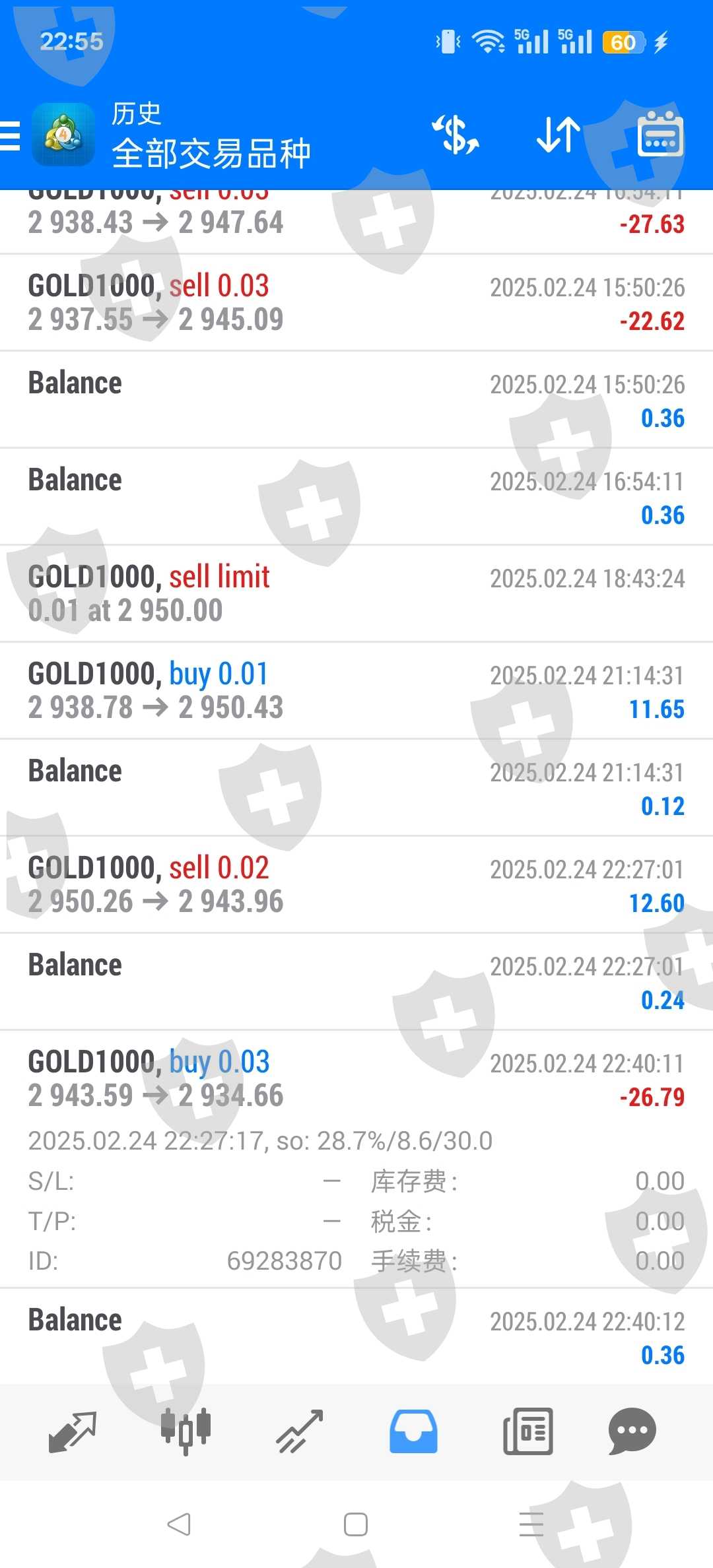The height and width of the screenshot is (1568, 713).
Task: Open the News tab
Action: pyautogui.click(x=527, y=1431)
